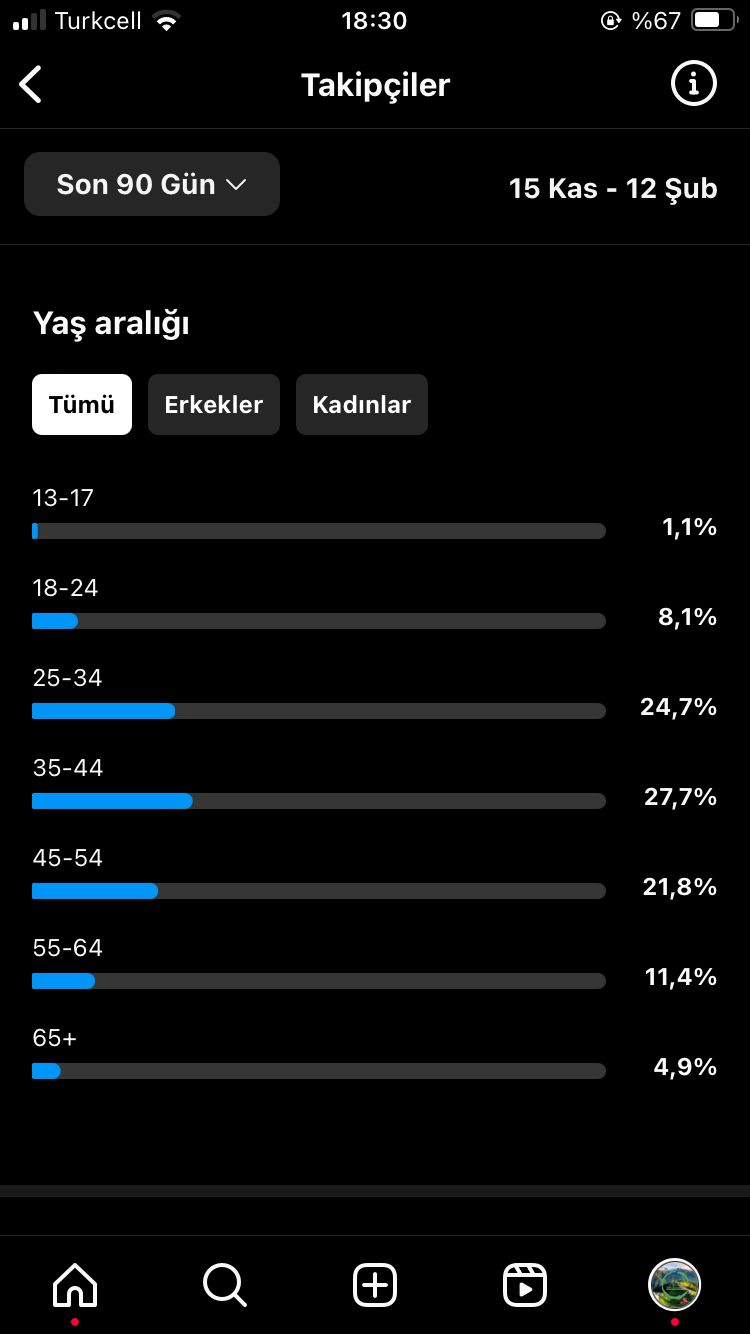Select the Tümü age filter

[x=82, y=404]
